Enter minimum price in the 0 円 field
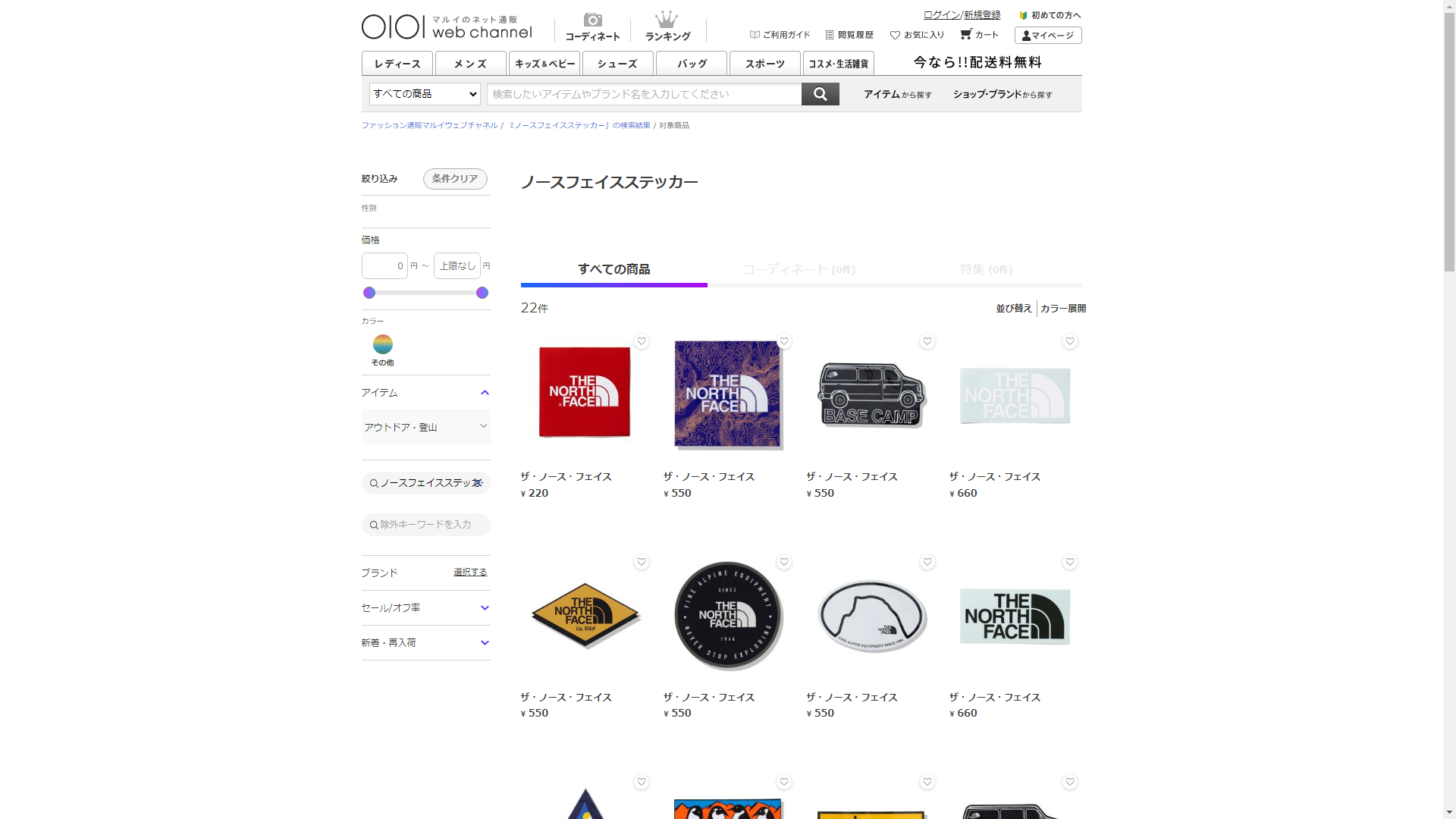1456x819 pixels. [384, 266]
